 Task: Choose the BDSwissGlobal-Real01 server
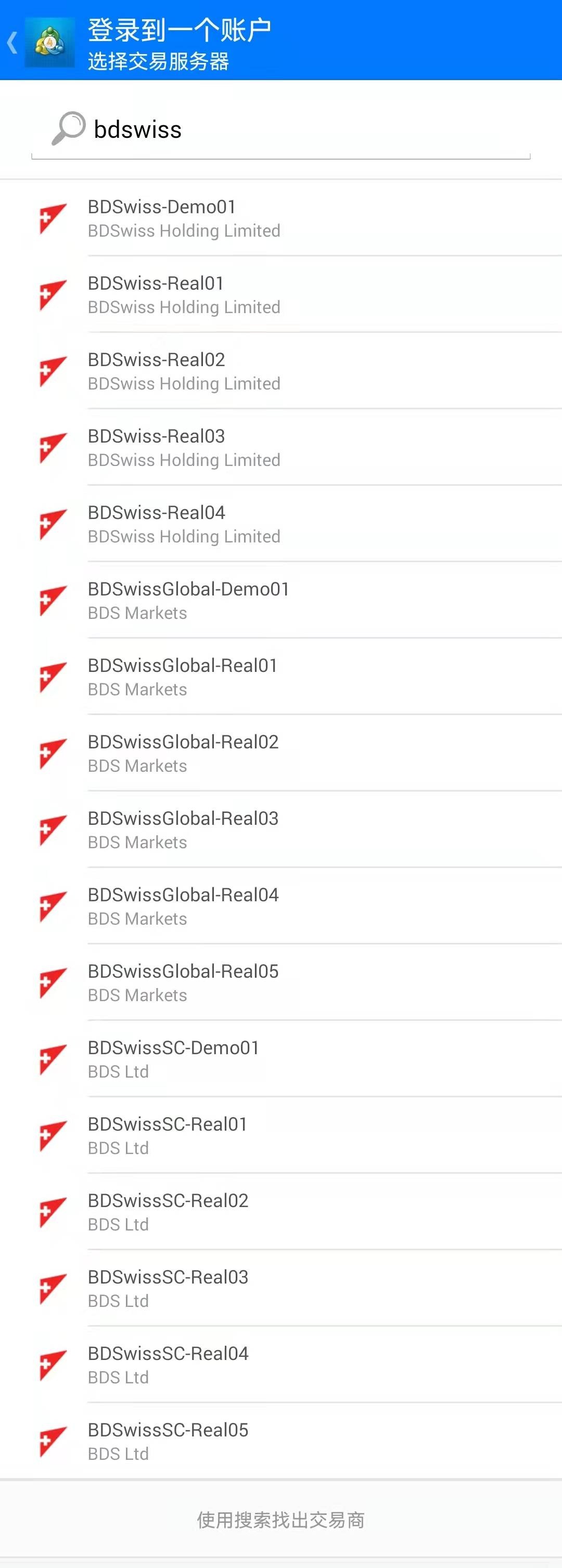pos(280,677)
